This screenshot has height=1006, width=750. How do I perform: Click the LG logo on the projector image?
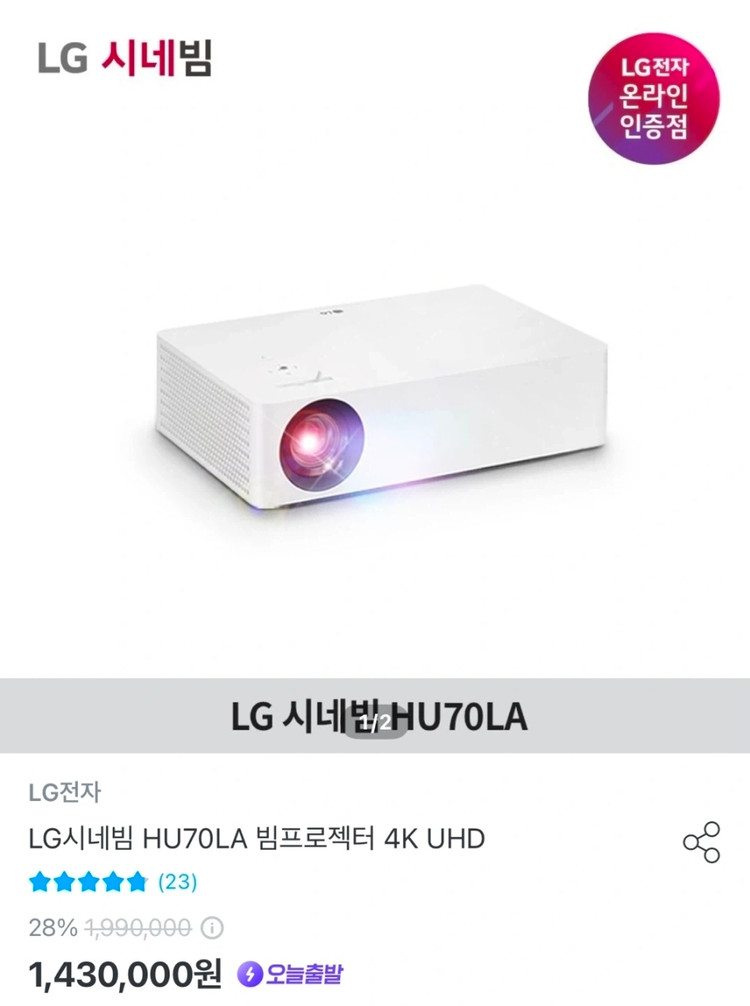(334, 313)
